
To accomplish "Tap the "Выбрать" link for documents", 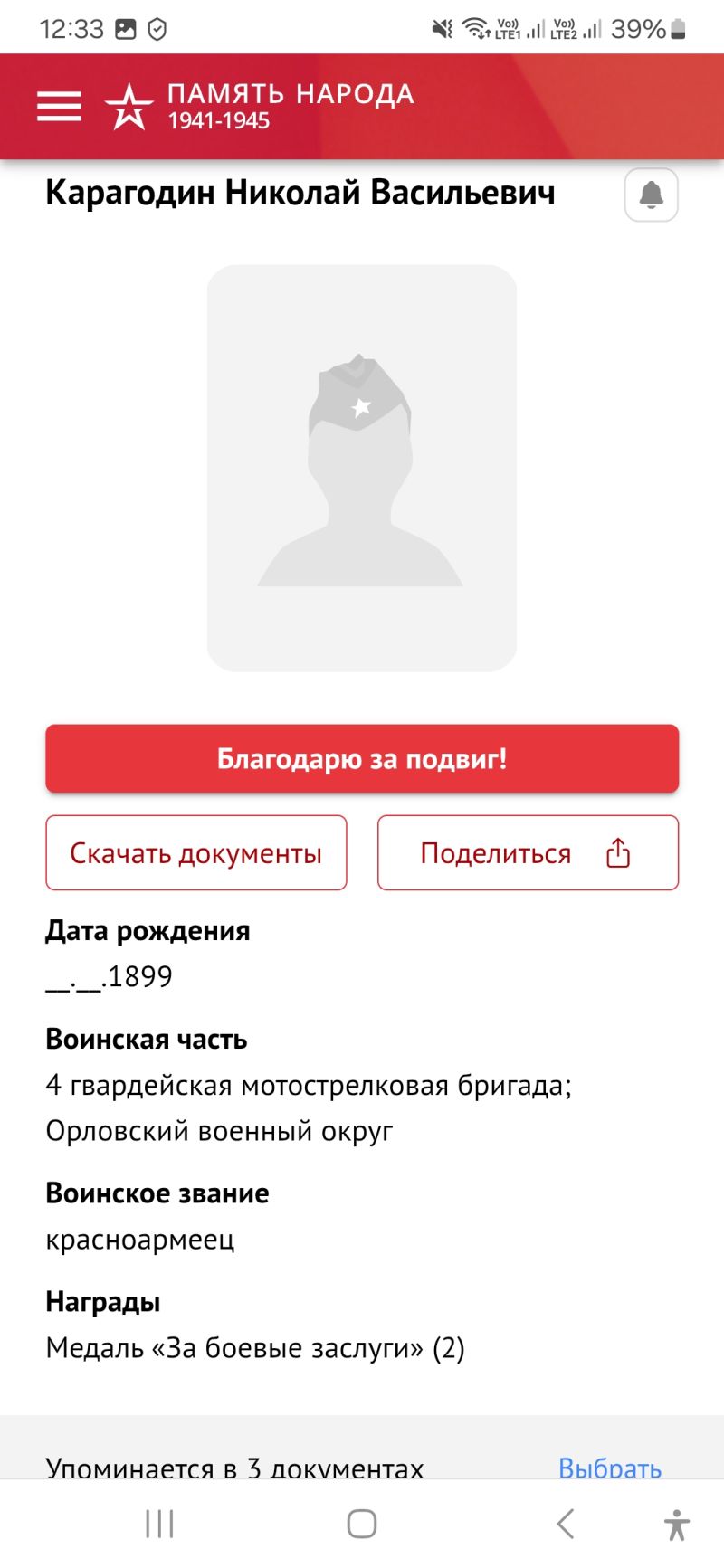I will point(610,1467).
